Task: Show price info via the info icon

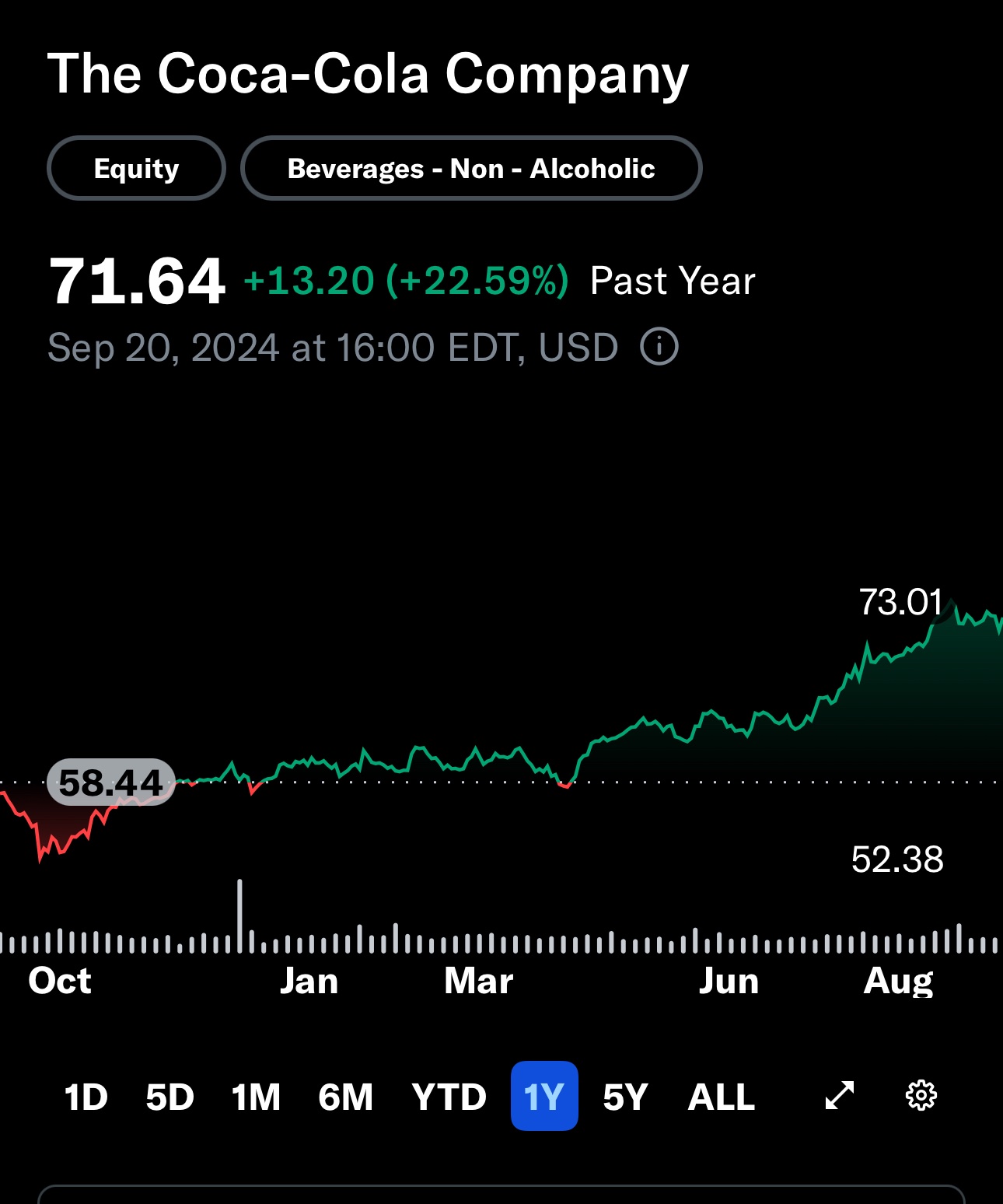Action: click(659, 346)
